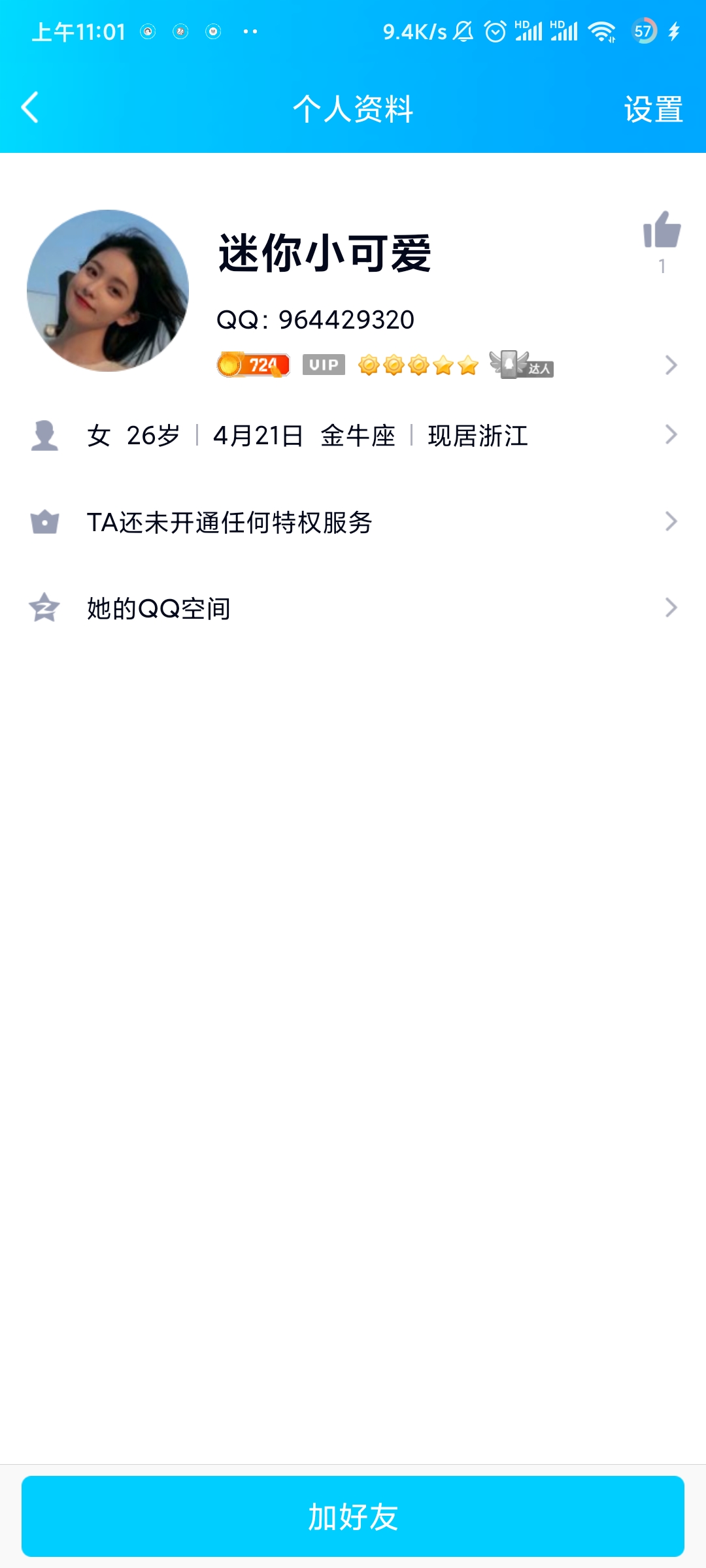Open the VIP badge on the profile
Image resolution: width=706 pixels, height=1568 pixels.
point(323,365)
